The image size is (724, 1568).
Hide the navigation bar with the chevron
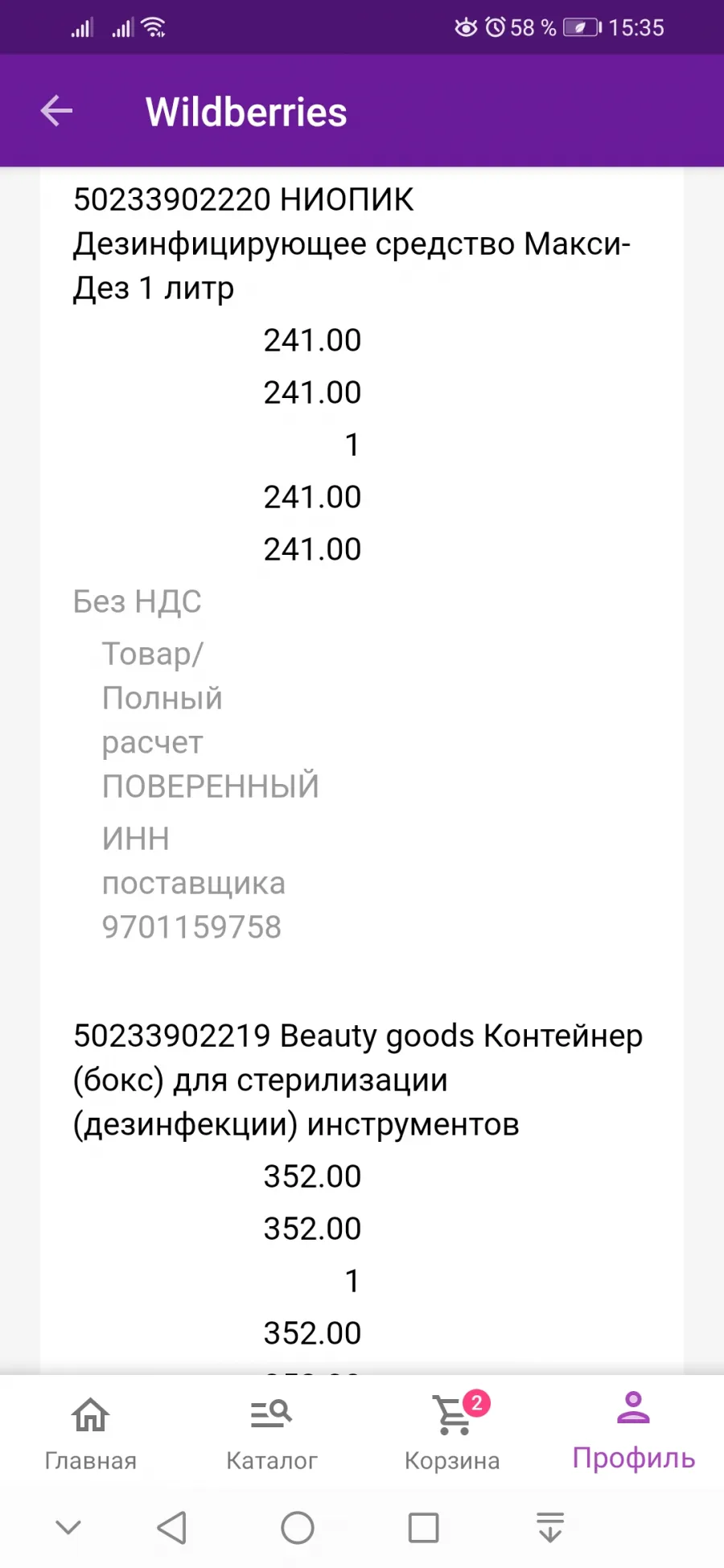tap(68, 1526)
